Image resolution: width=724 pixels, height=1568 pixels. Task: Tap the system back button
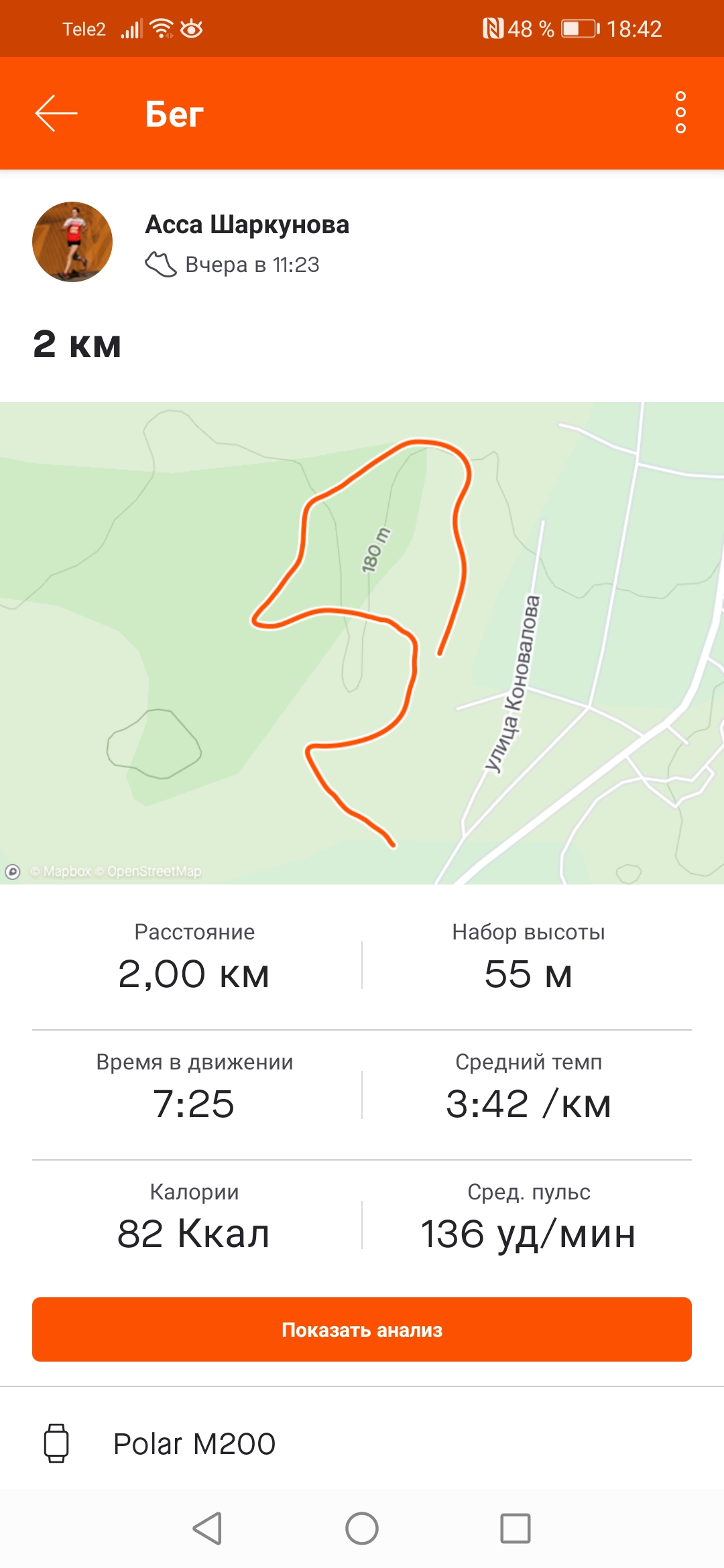pos(207,1528)
